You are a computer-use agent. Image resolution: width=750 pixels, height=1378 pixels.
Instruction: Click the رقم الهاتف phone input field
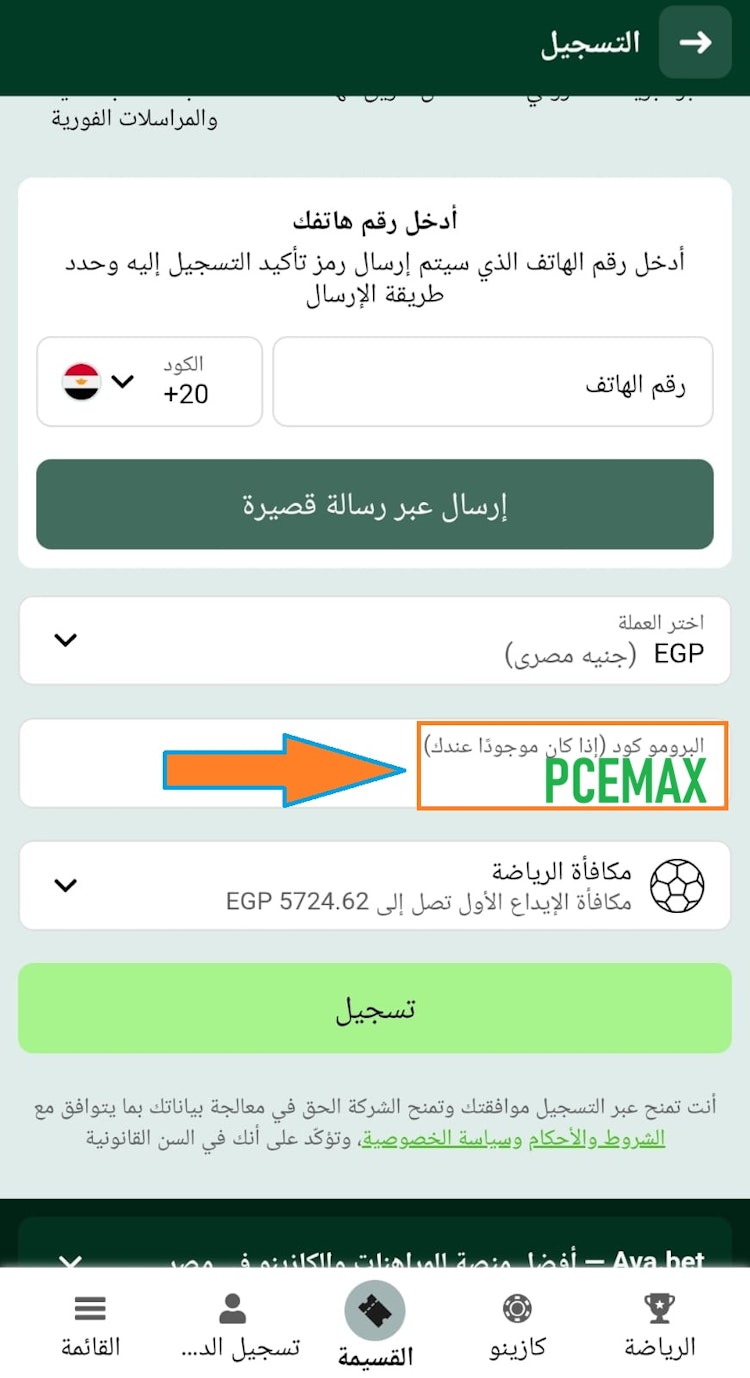point(492,381)
